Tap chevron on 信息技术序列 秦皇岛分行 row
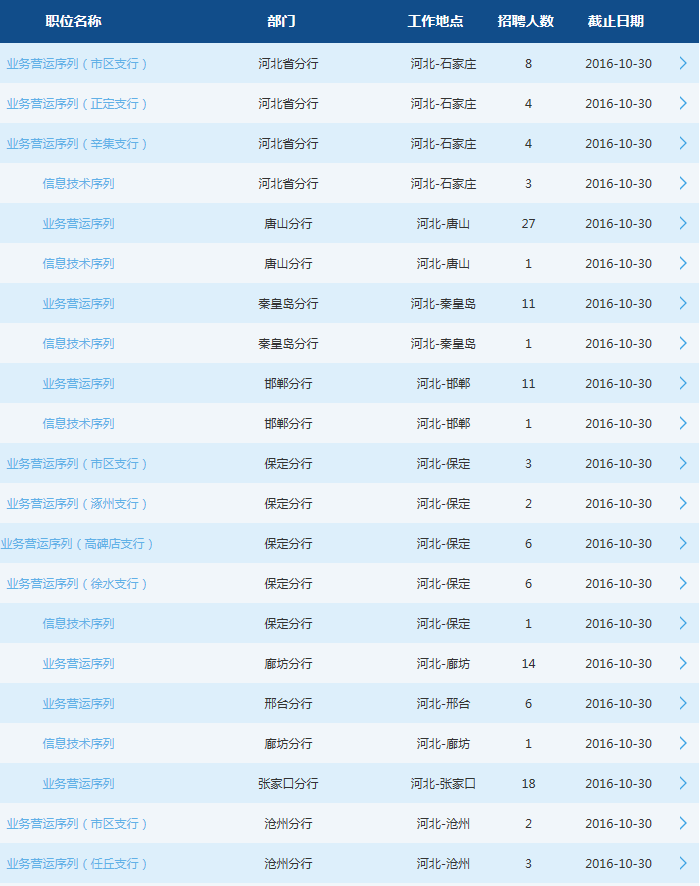This screenshot has width=700, height=886. pos(683,344)
